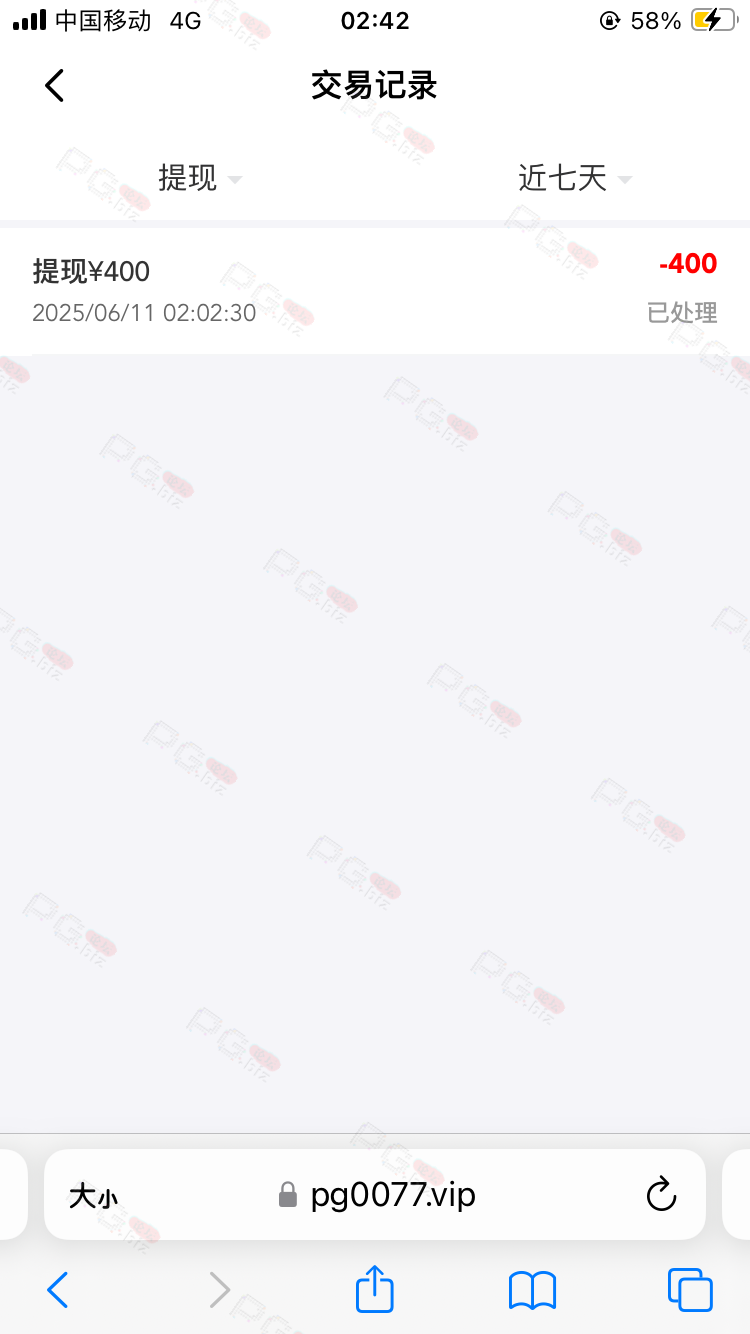Share this page via Safari share icon

click(x=375, y=1289)
